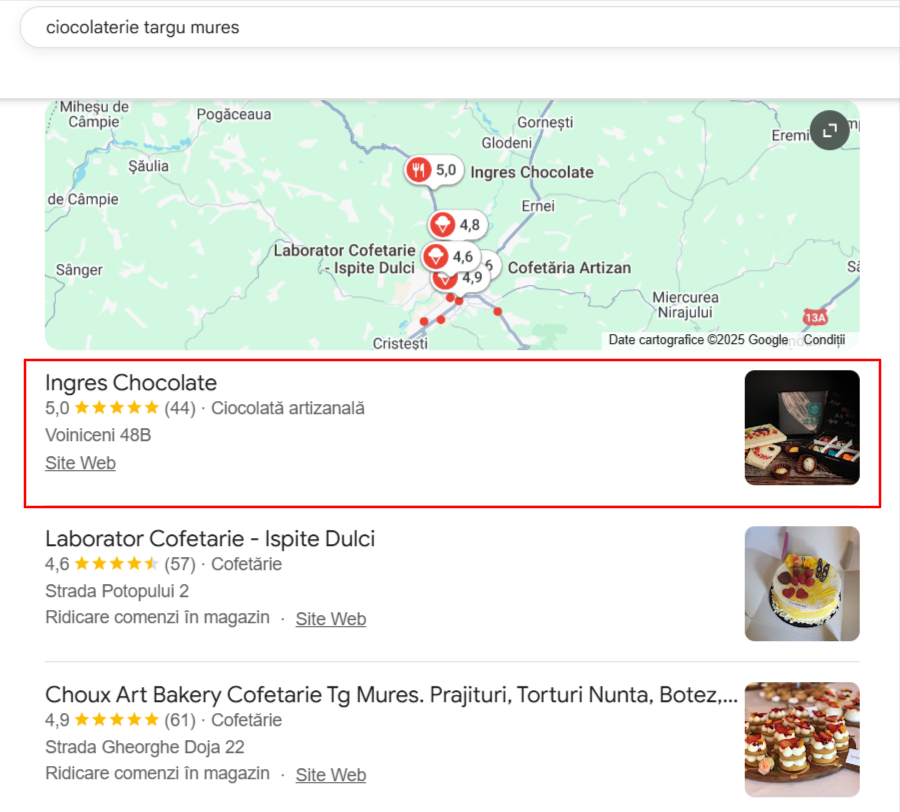Open the Site Web link for Choux Art Bakery
This screenshot has width=900, height=812.
[331, 775]
